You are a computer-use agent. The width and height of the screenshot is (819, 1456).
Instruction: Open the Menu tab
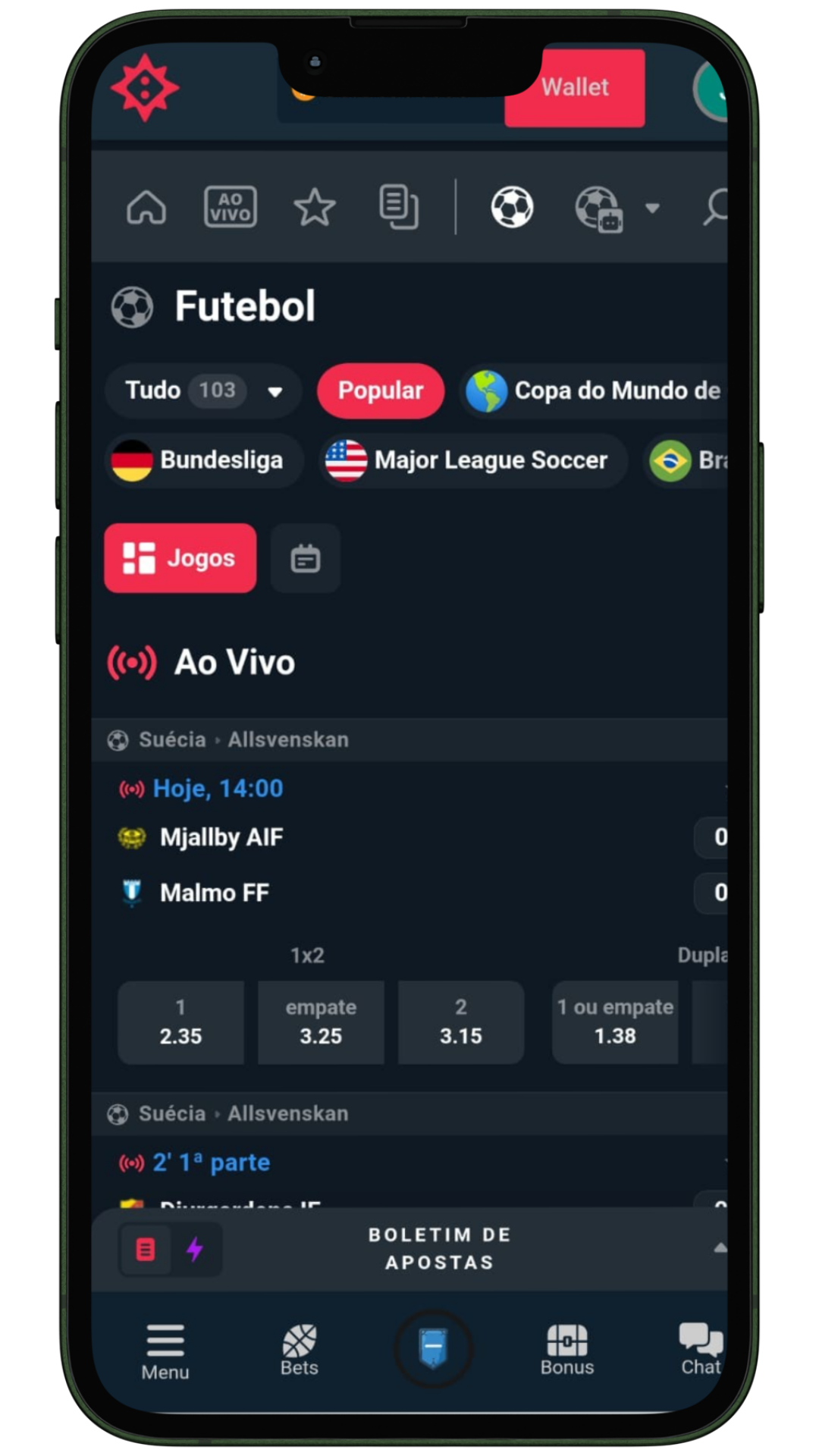pos(165,1351)
